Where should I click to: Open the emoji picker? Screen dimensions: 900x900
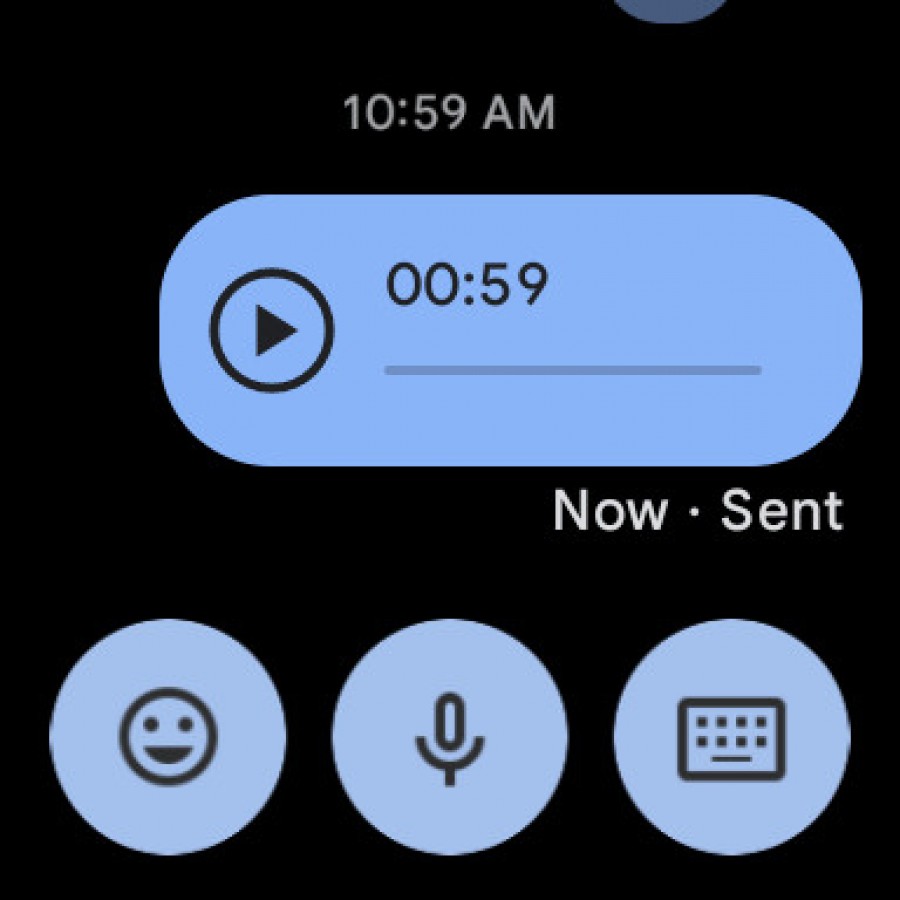click(168, 738)
